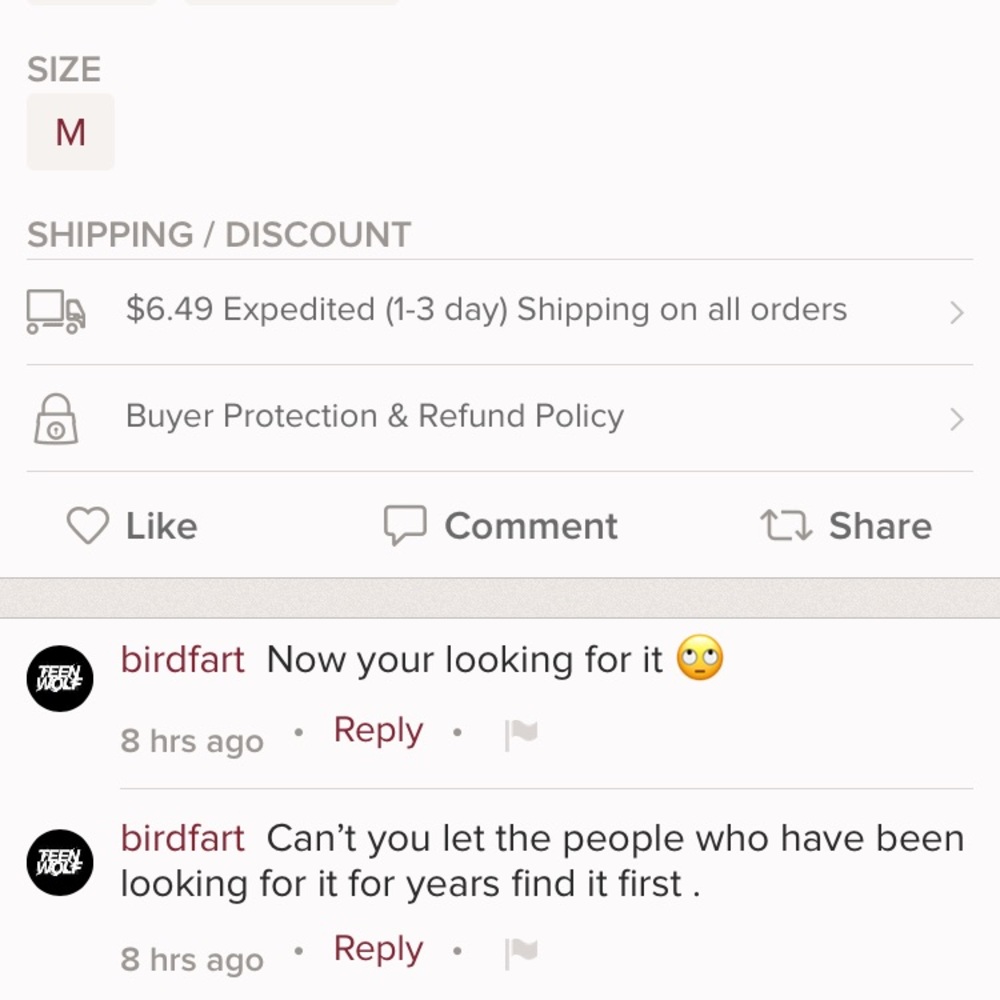
Task: Flag the "Now your looking for it" comment
Action: [x=521, y=735]
